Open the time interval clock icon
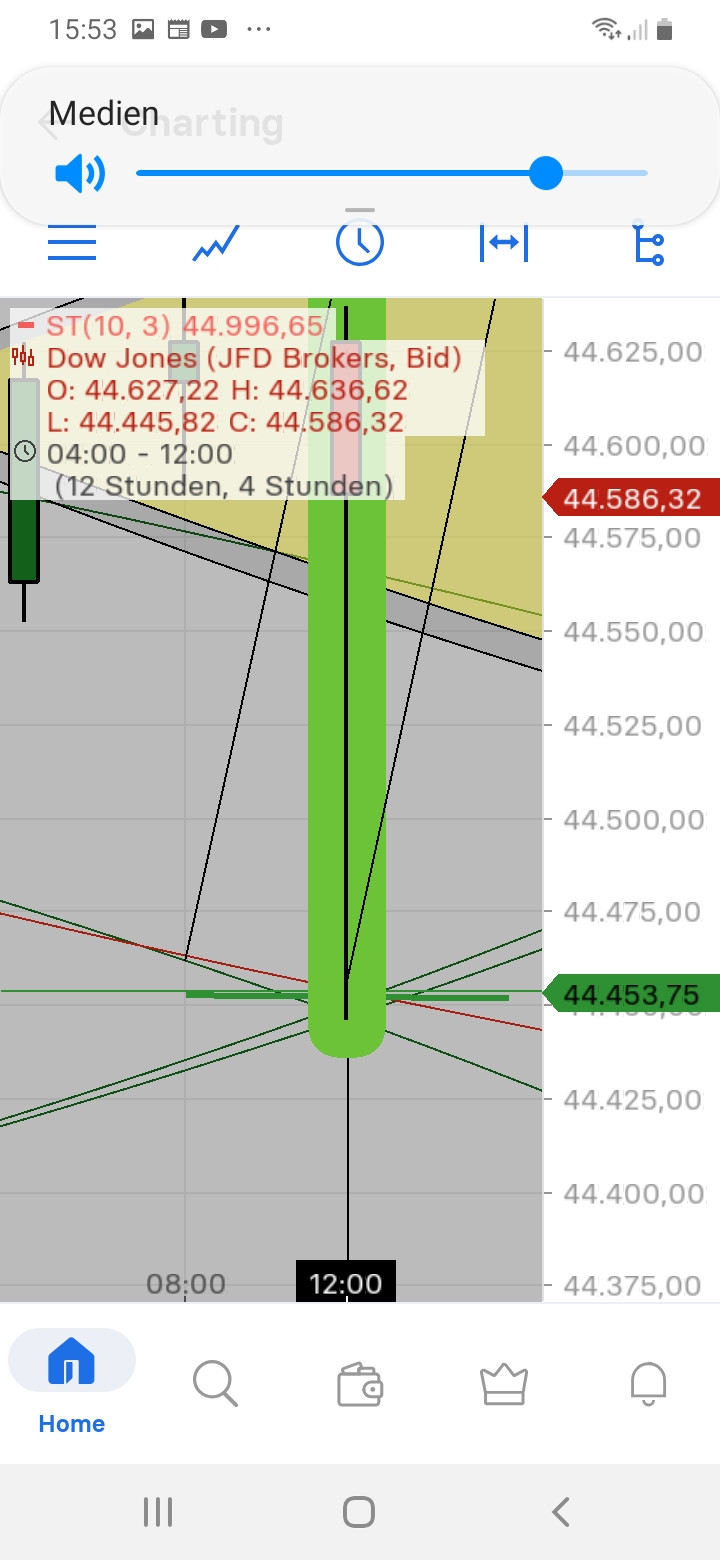This screenshot has width=720, height=1560. click(360, 244)
